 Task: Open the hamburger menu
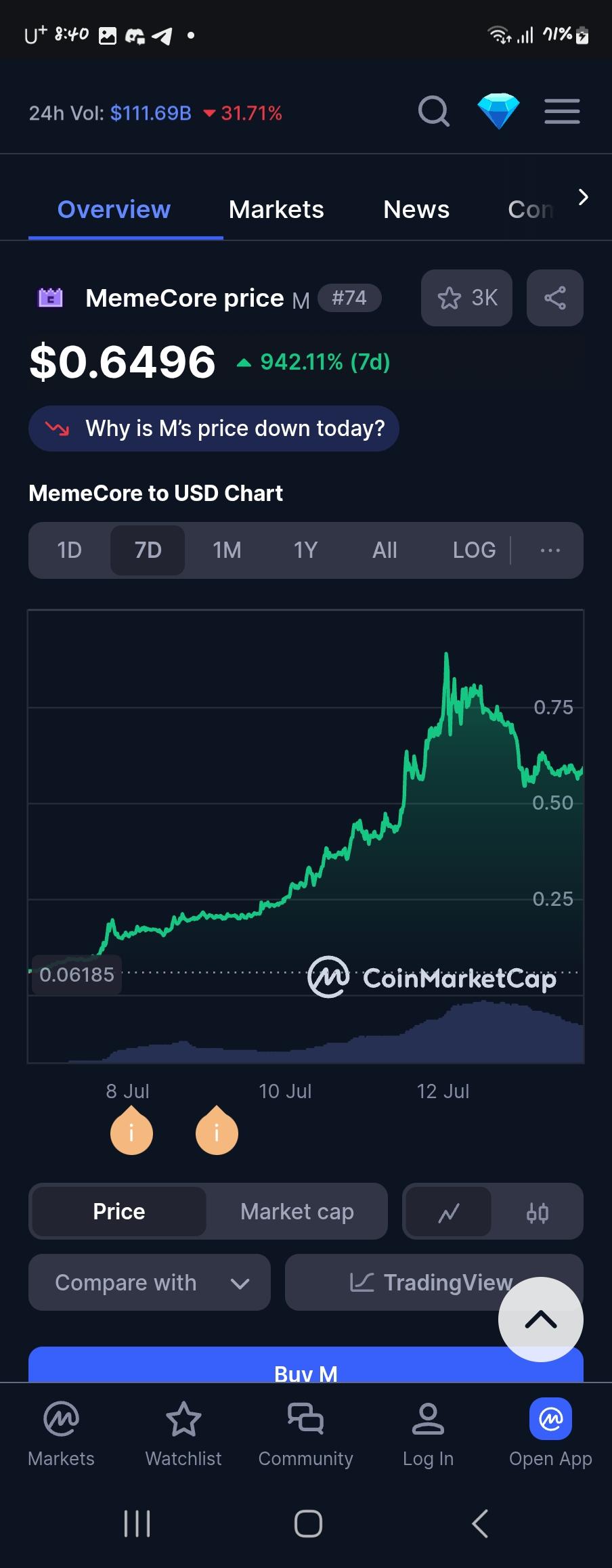(x=562, y=112)
